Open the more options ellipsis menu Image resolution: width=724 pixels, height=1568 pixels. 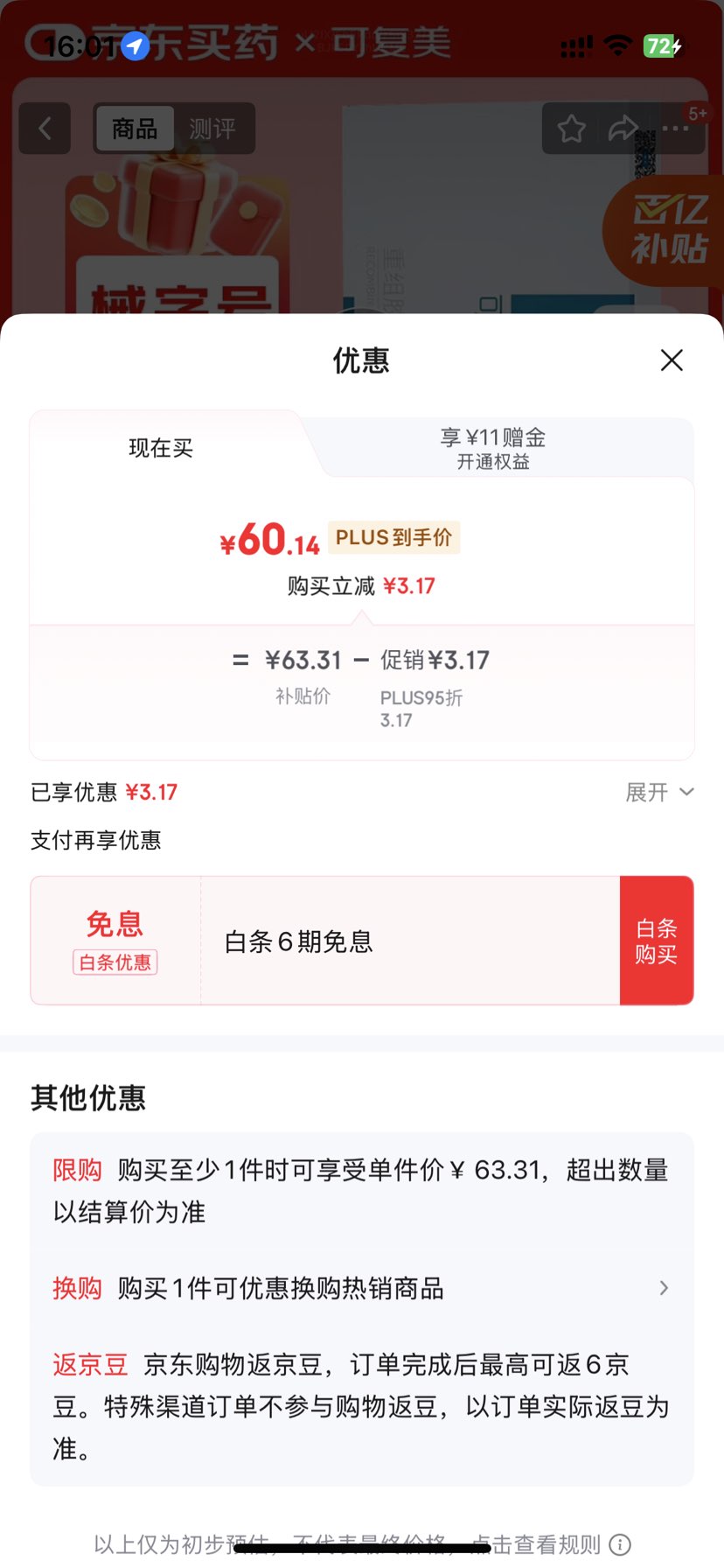[x=674, y=128]
